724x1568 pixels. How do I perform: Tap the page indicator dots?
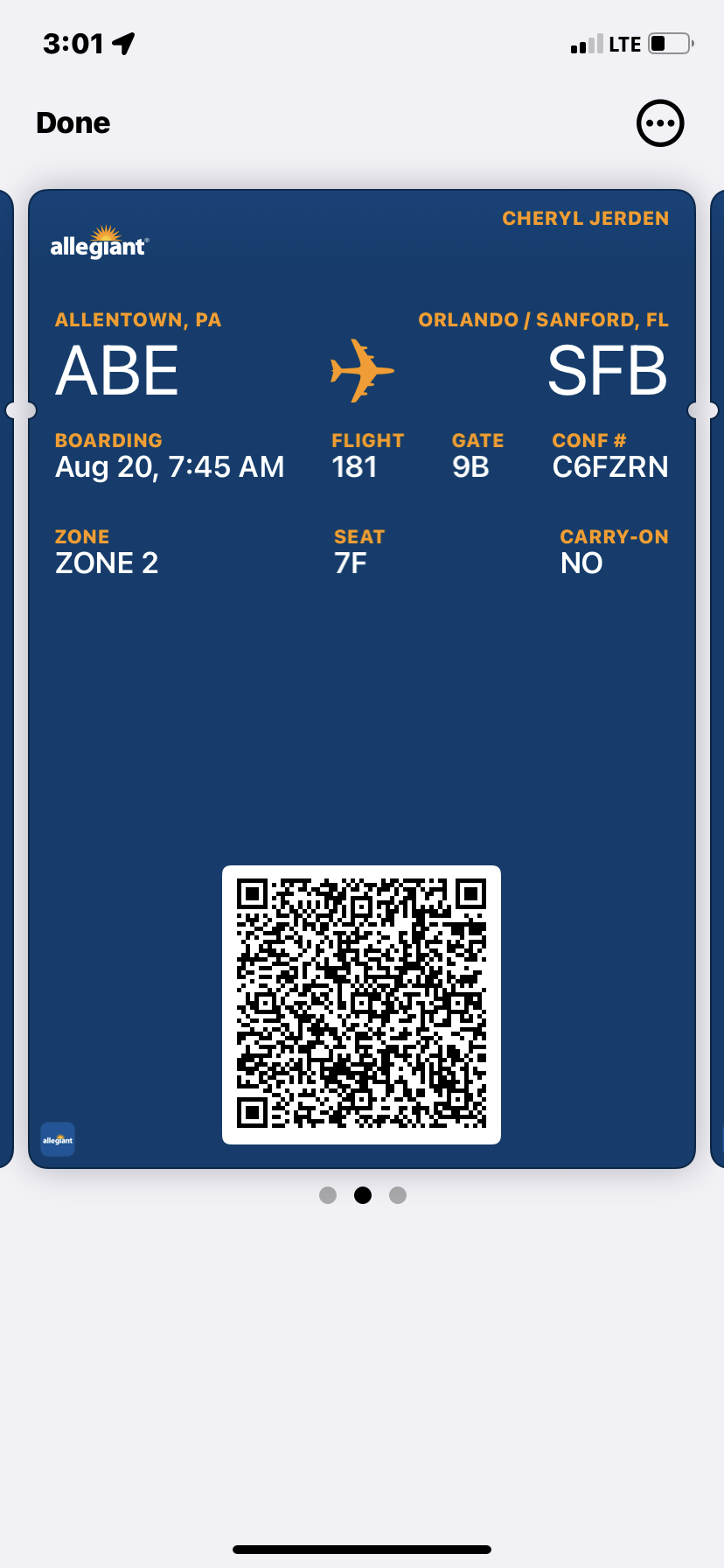362,1195
